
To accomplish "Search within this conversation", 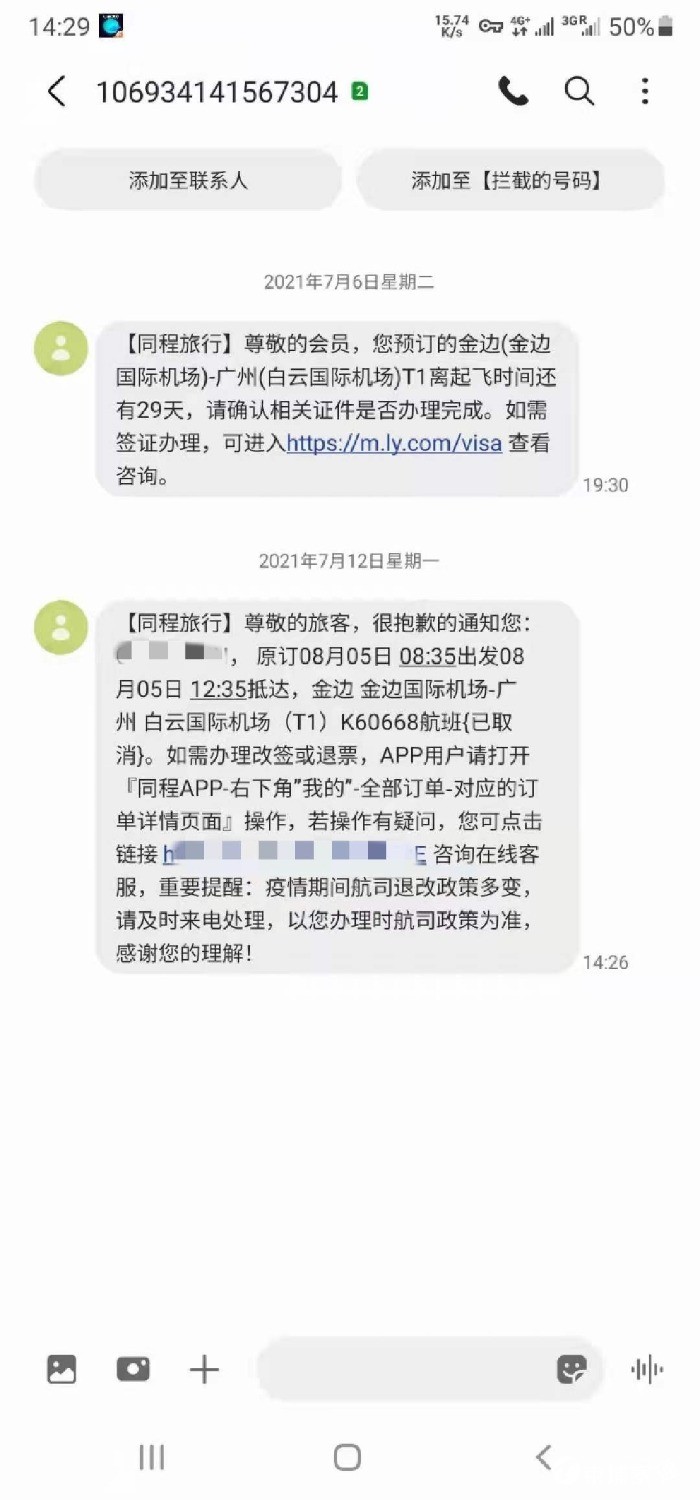I will [x=579, y=92].
